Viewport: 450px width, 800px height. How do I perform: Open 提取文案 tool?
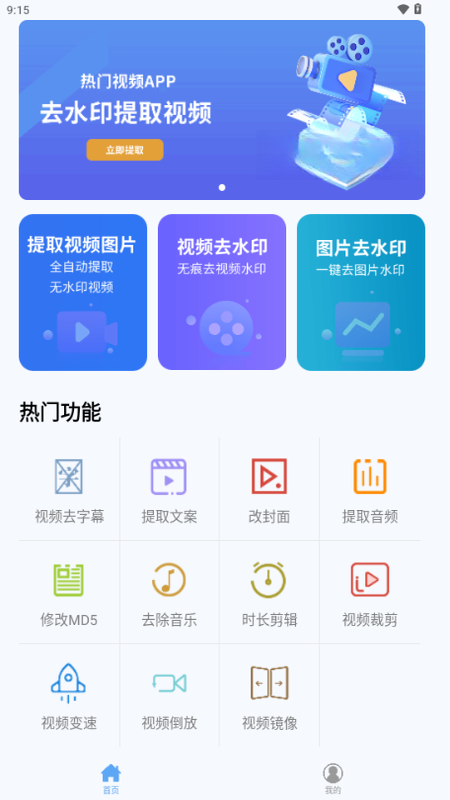click(x=169, y=489)
